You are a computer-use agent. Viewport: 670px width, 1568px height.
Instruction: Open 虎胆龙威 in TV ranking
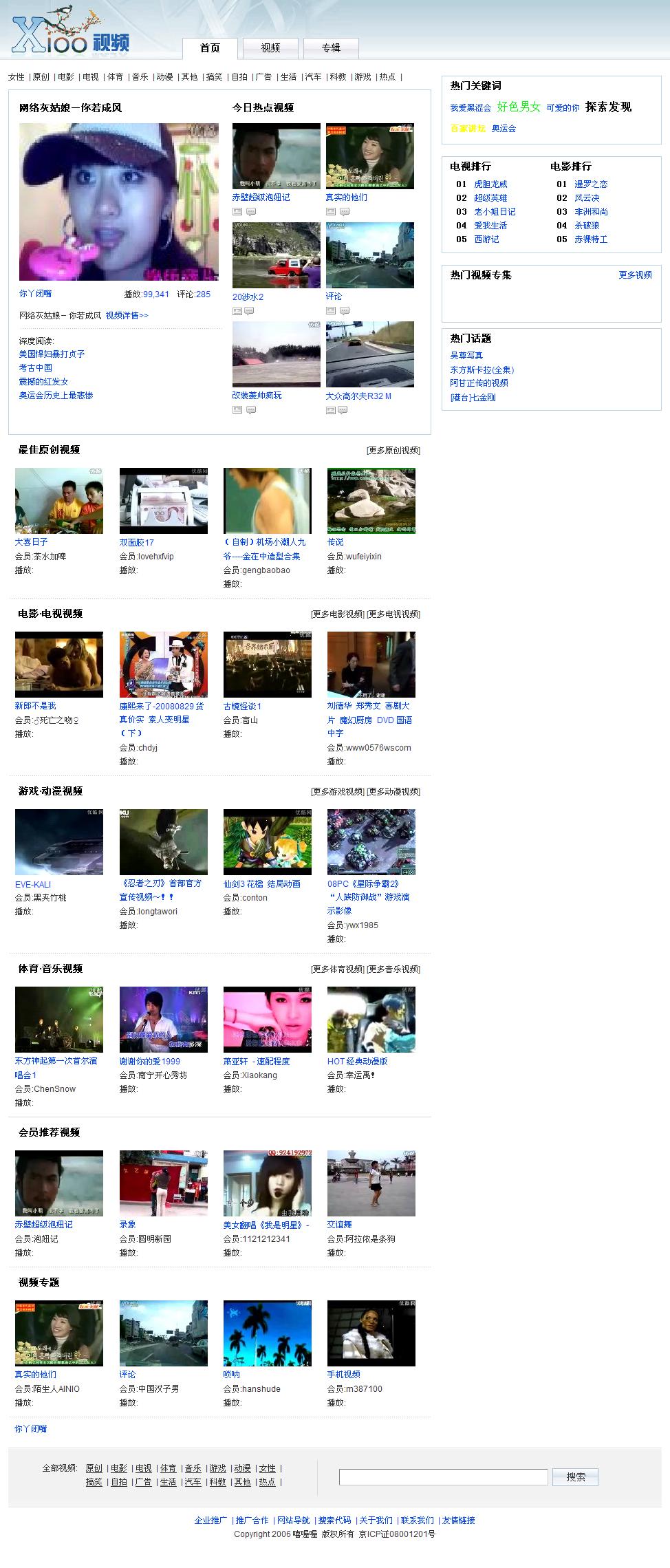pos(490,184)
